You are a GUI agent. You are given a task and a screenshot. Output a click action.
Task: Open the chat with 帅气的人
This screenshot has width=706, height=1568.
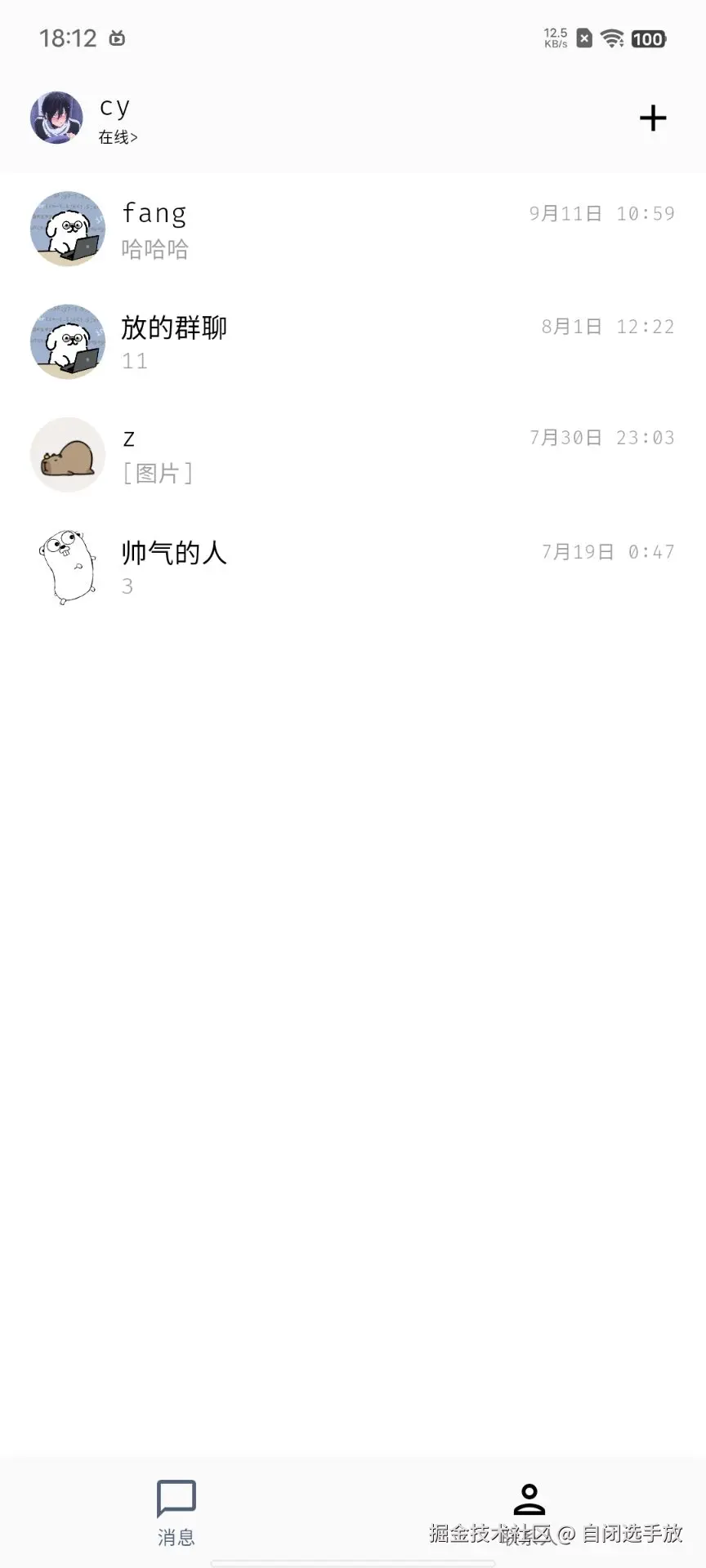coord(351,568)
